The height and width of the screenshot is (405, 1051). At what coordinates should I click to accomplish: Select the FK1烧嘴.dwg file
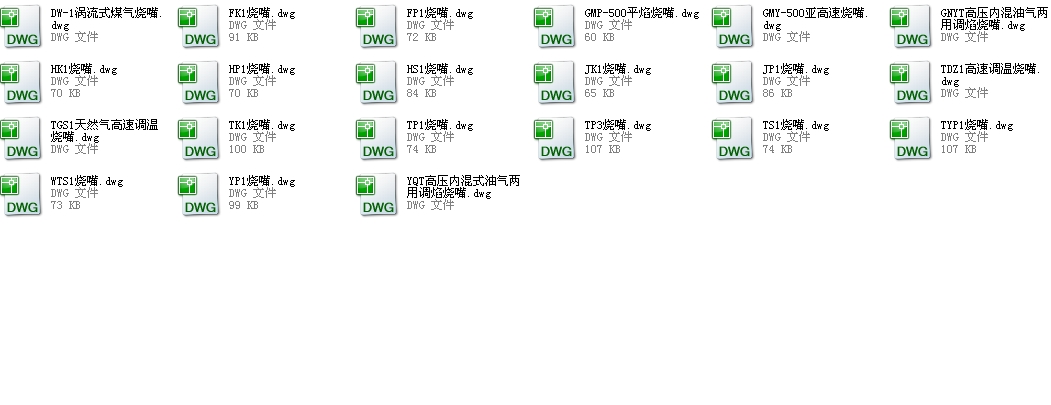[x=200, y=27]
